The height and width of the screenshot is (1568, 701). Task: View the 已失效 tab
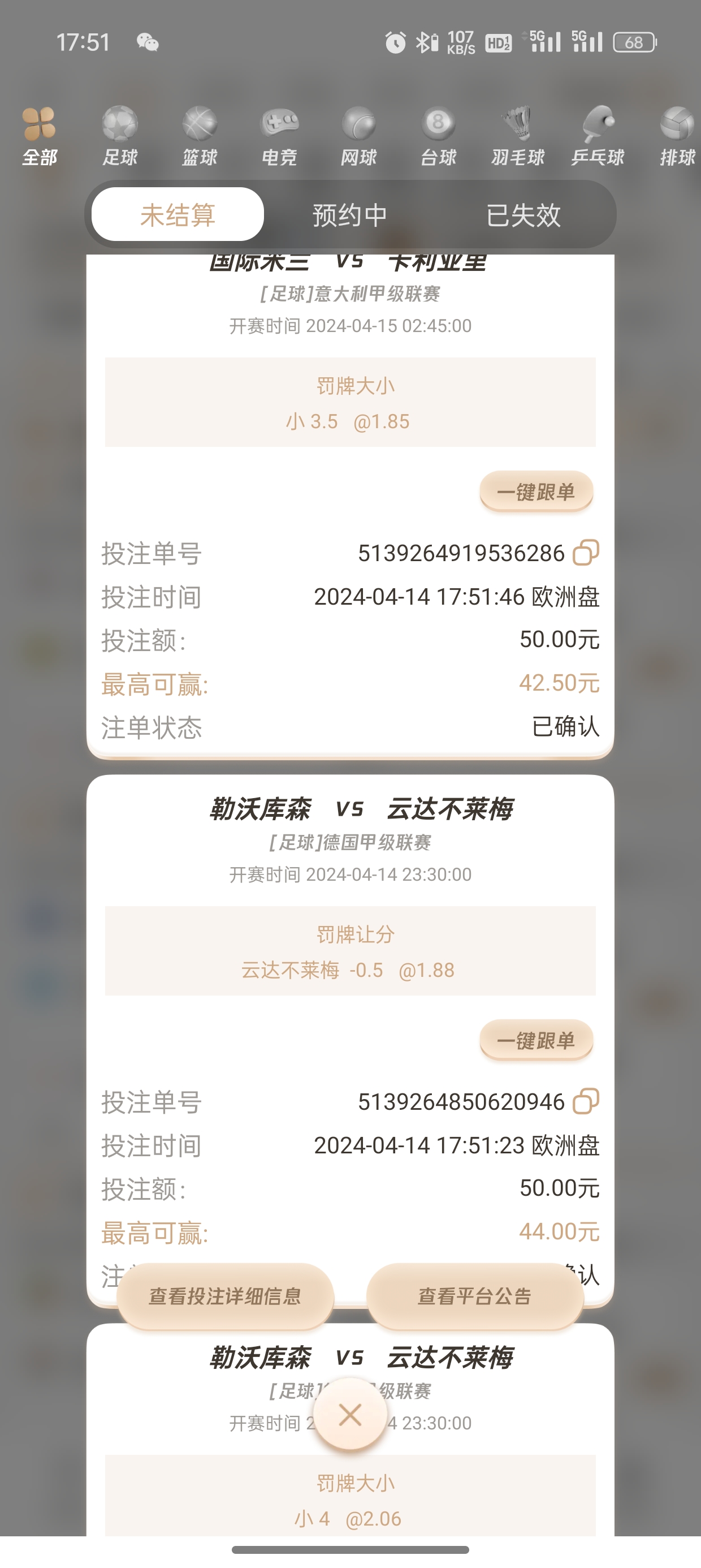click(523, 215)
